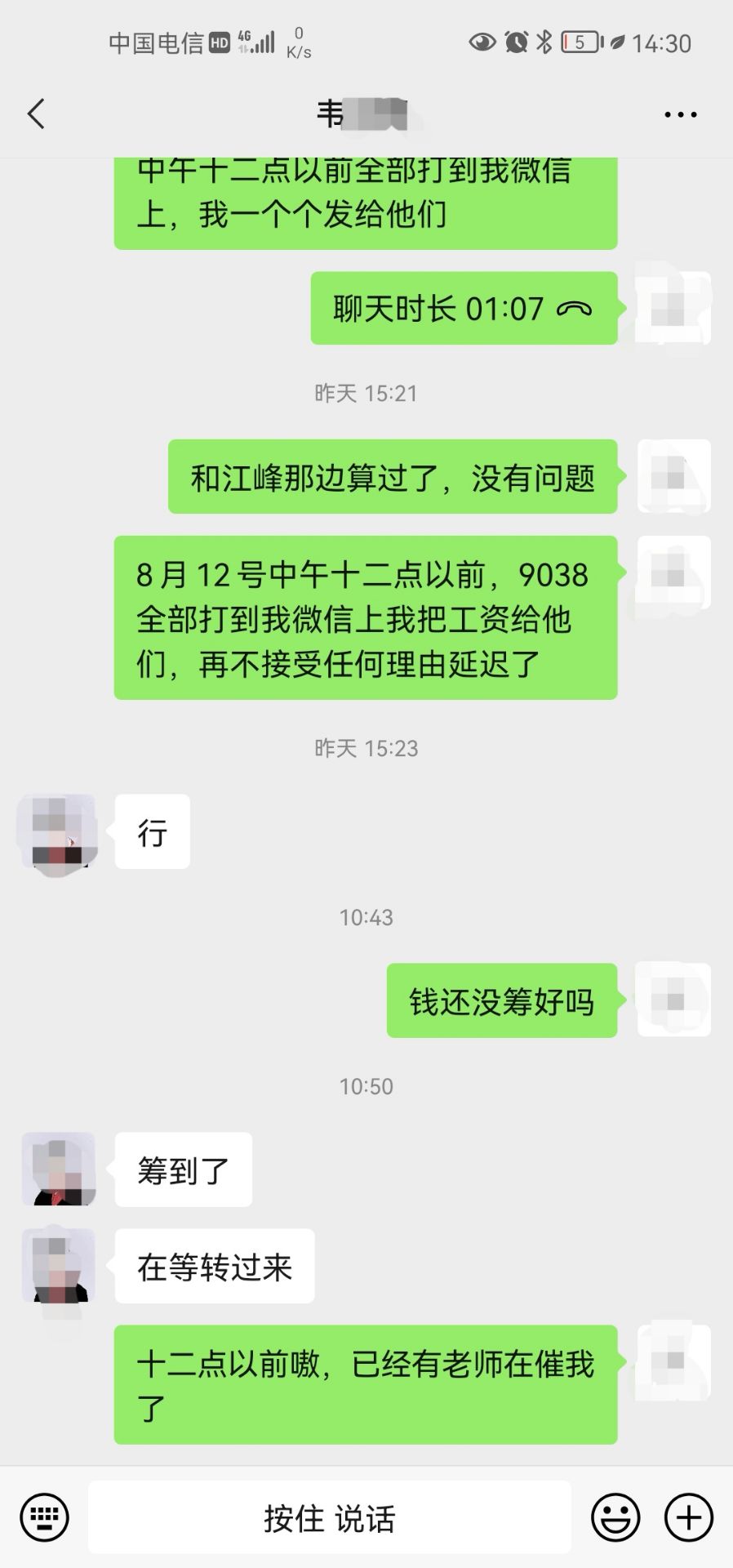Open my avatar beside 钱还没筹好吗
The height and width of the screenshot is (1568, 733).
674,1000
